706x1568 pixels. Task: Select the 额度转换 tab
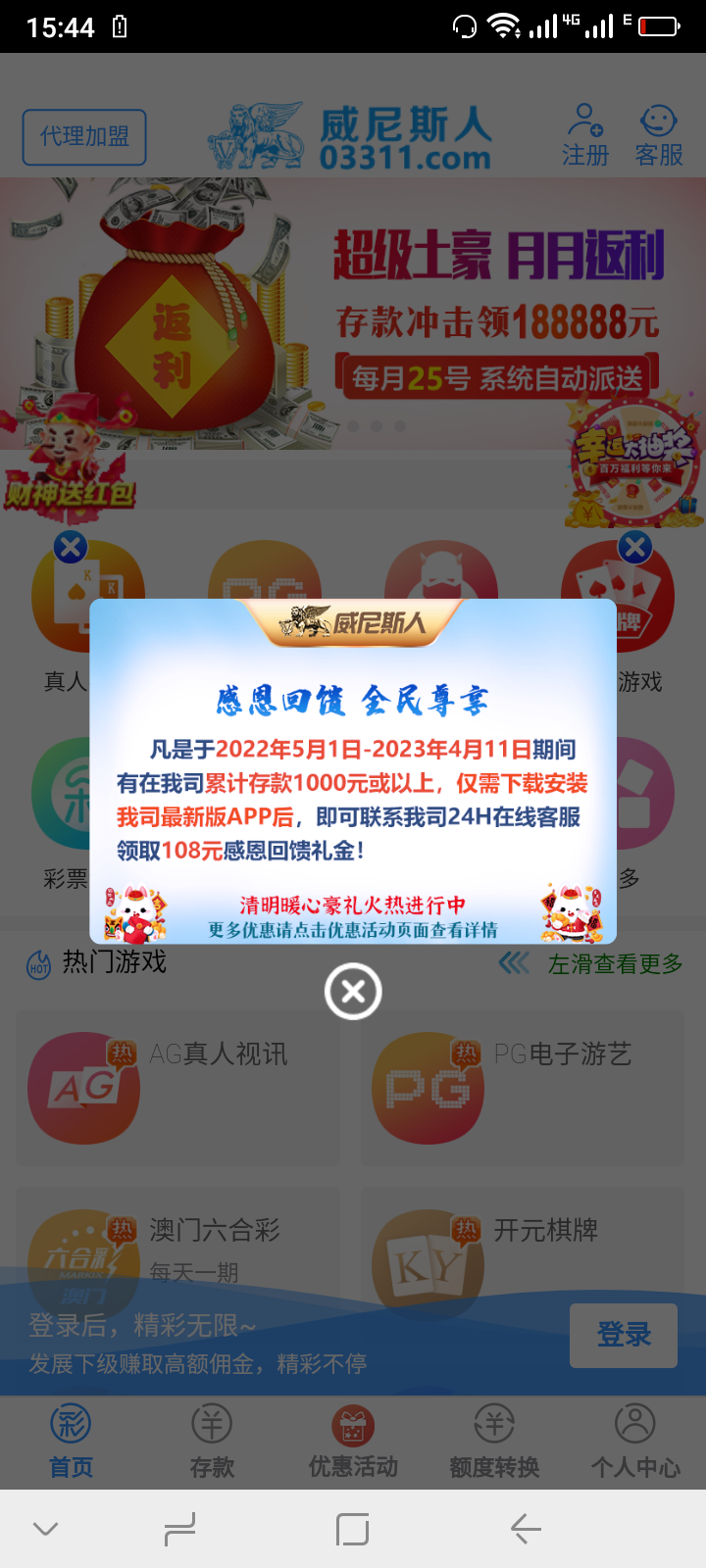point(494,1441)
